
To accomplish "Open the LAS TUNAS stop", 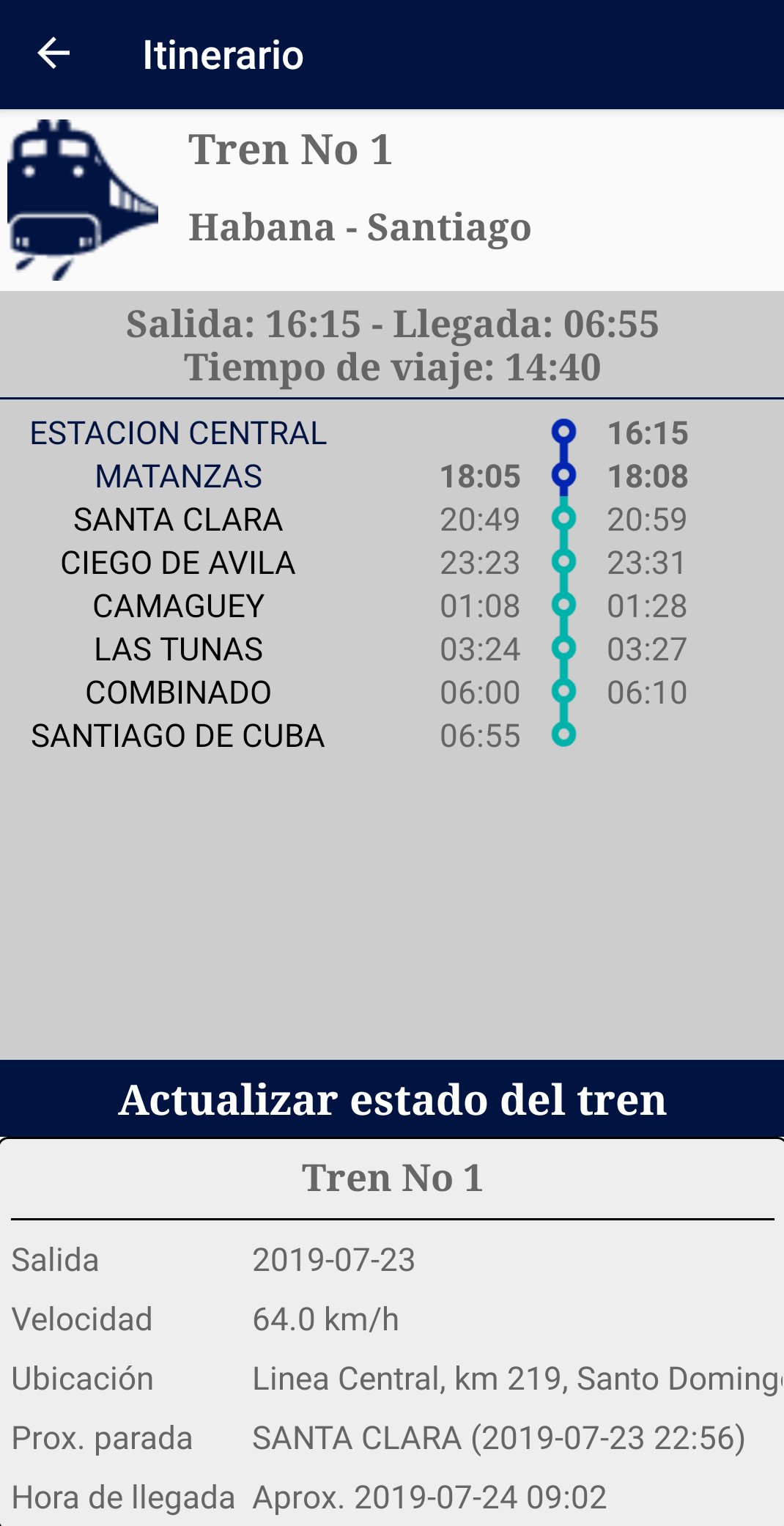I will tap(392, 649).
